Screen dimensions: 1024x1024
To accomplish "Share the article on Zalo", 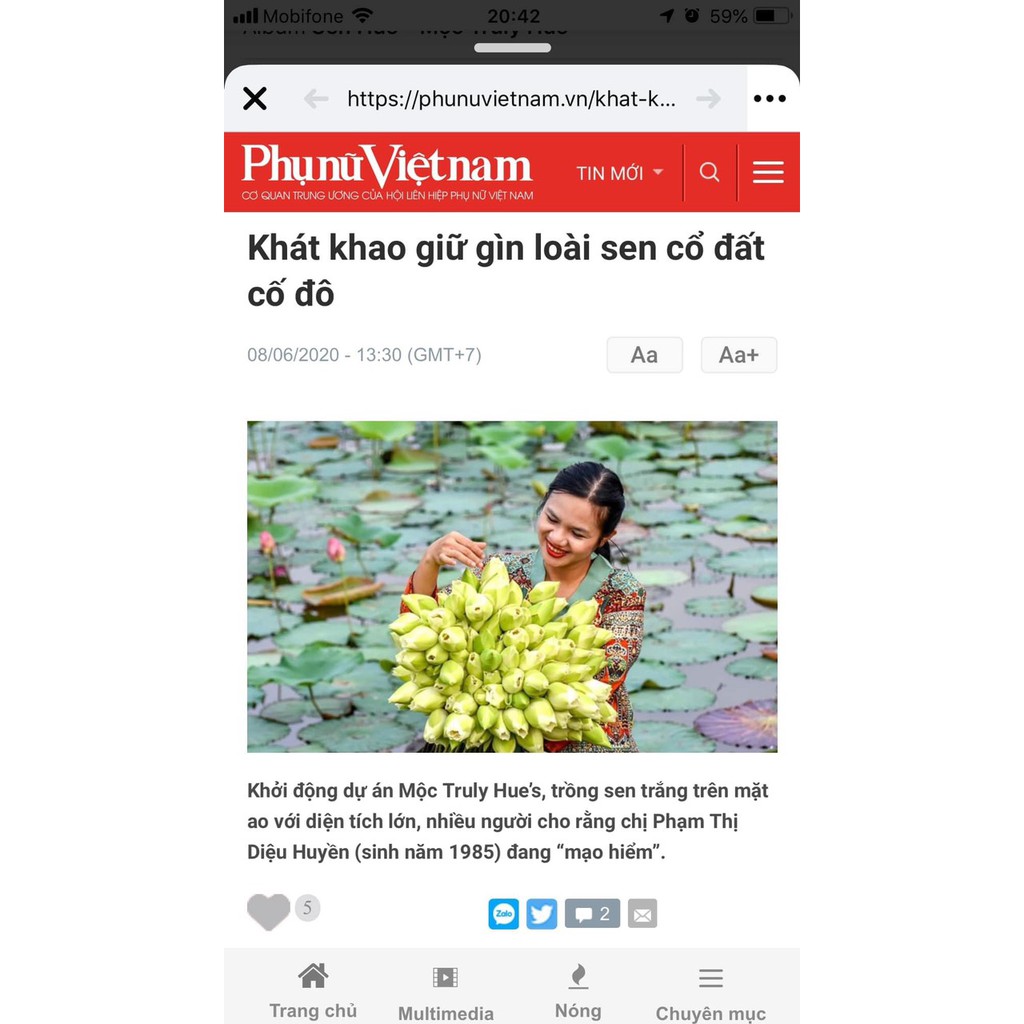I will point(504,913).
